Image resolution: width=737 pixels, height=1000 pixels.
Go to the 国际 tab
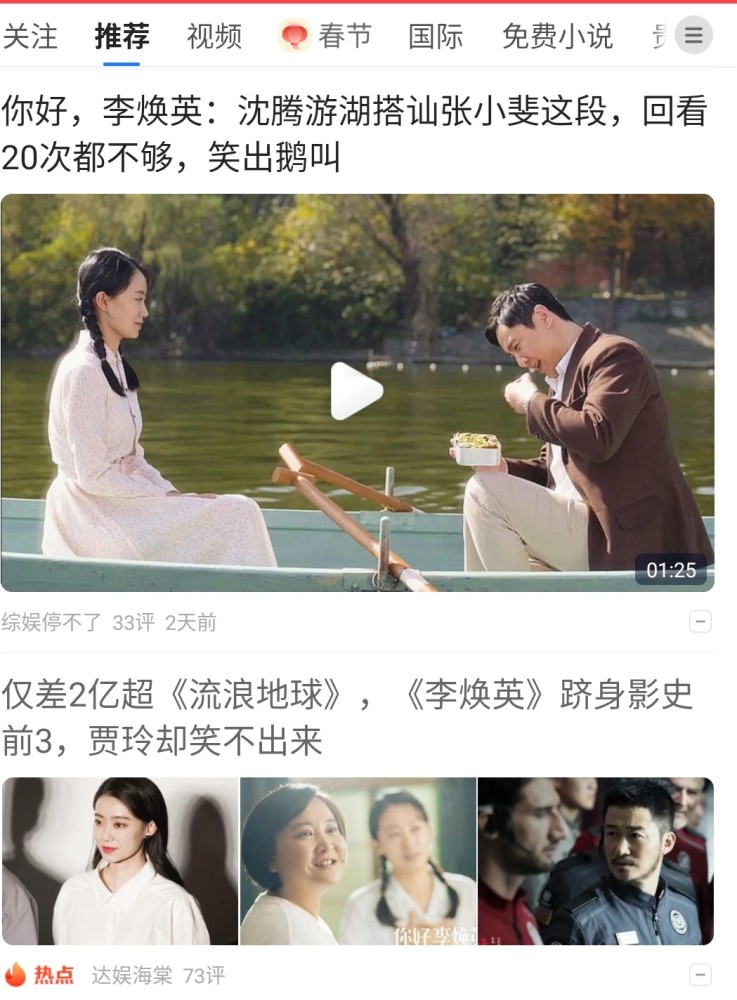(x=435, y=37)
